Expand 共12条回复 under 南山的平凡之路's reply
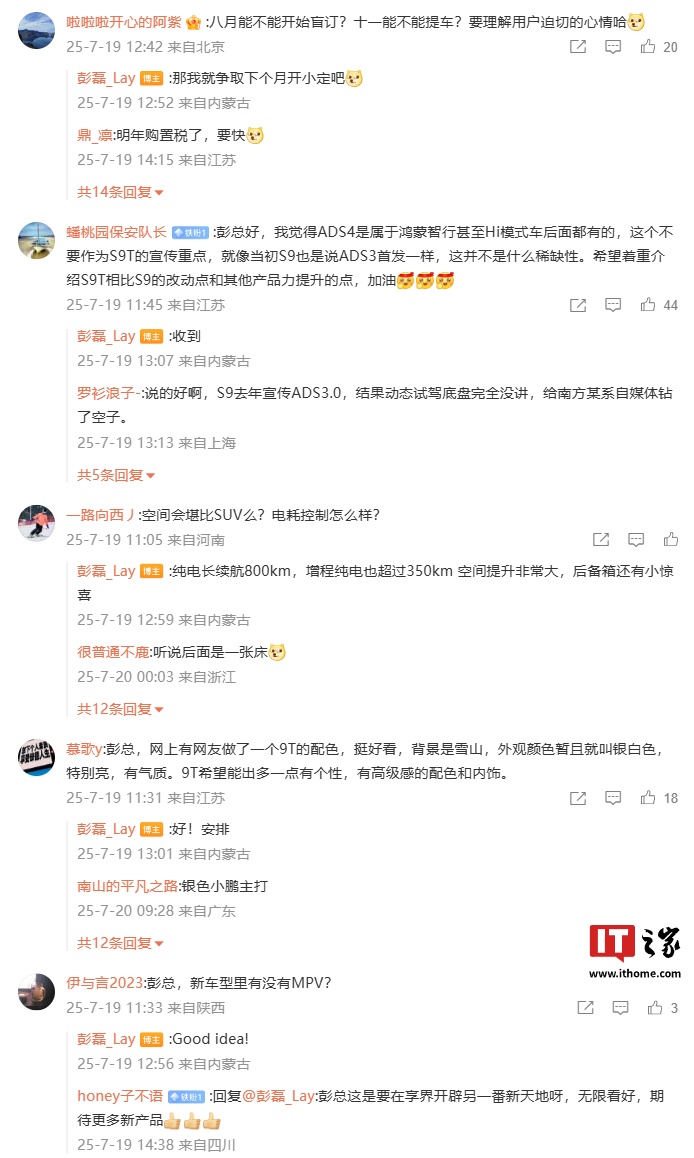This screenshot has width=694, height=1158. pos(120,943)
